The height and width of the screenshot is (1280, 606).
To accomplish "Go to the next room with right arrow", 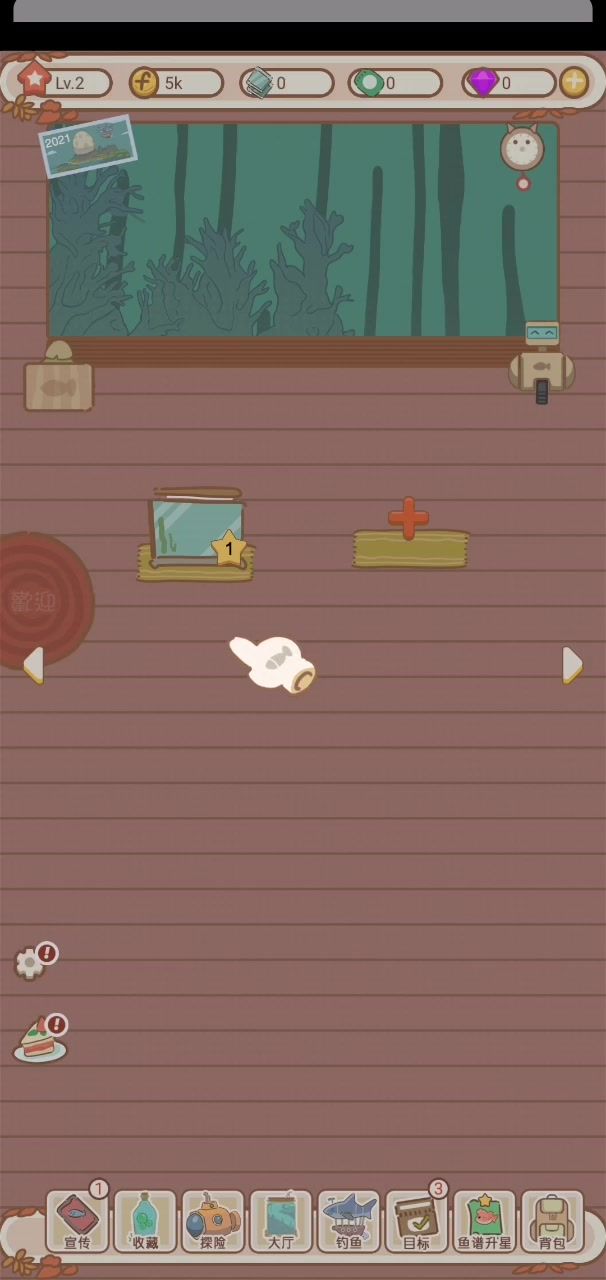I will click(x=572, y=665).
